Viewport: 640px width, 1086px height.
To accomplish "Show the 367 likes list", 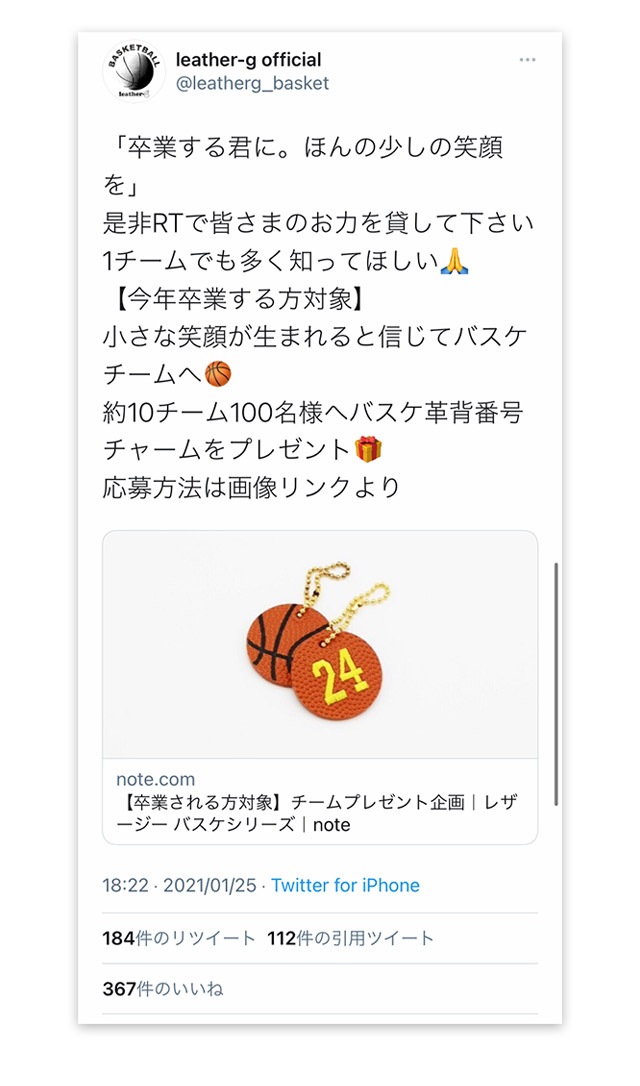I will [163, 989].
